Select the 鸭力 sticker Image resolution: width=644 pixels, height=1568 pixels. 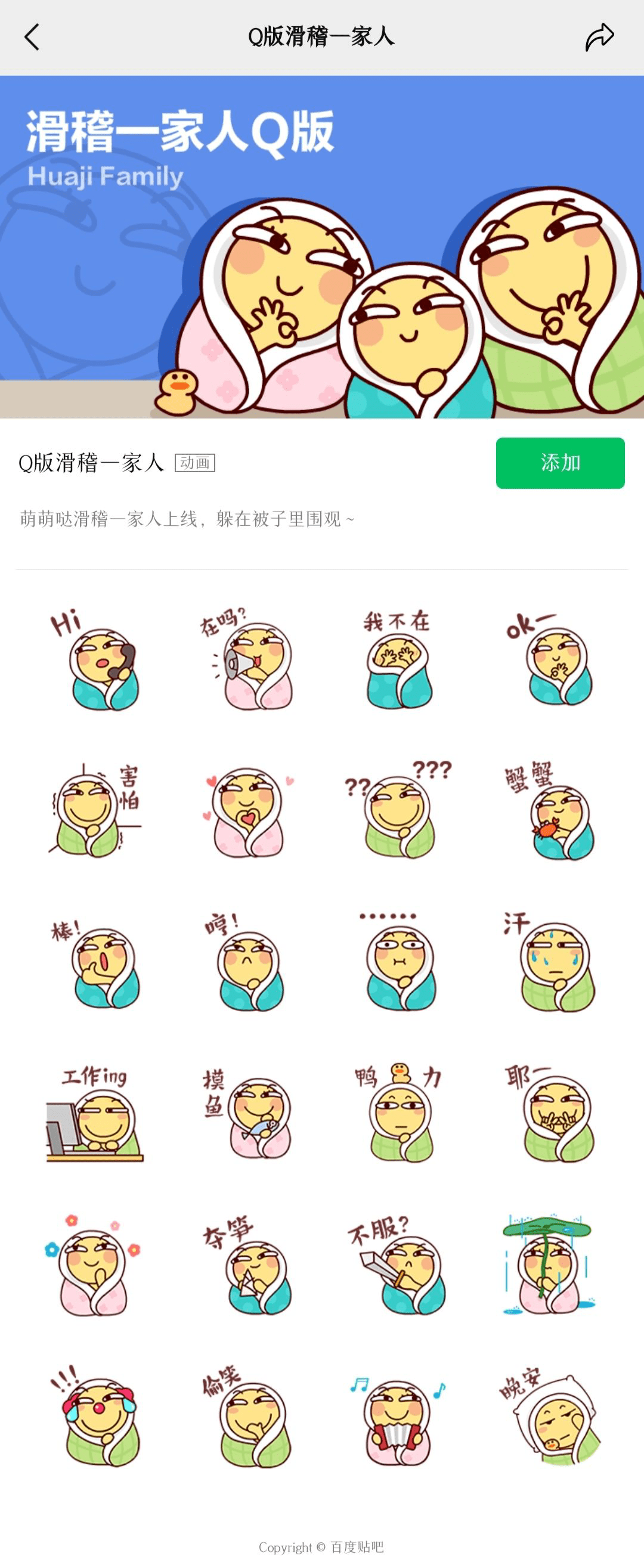coord(399,1117)
